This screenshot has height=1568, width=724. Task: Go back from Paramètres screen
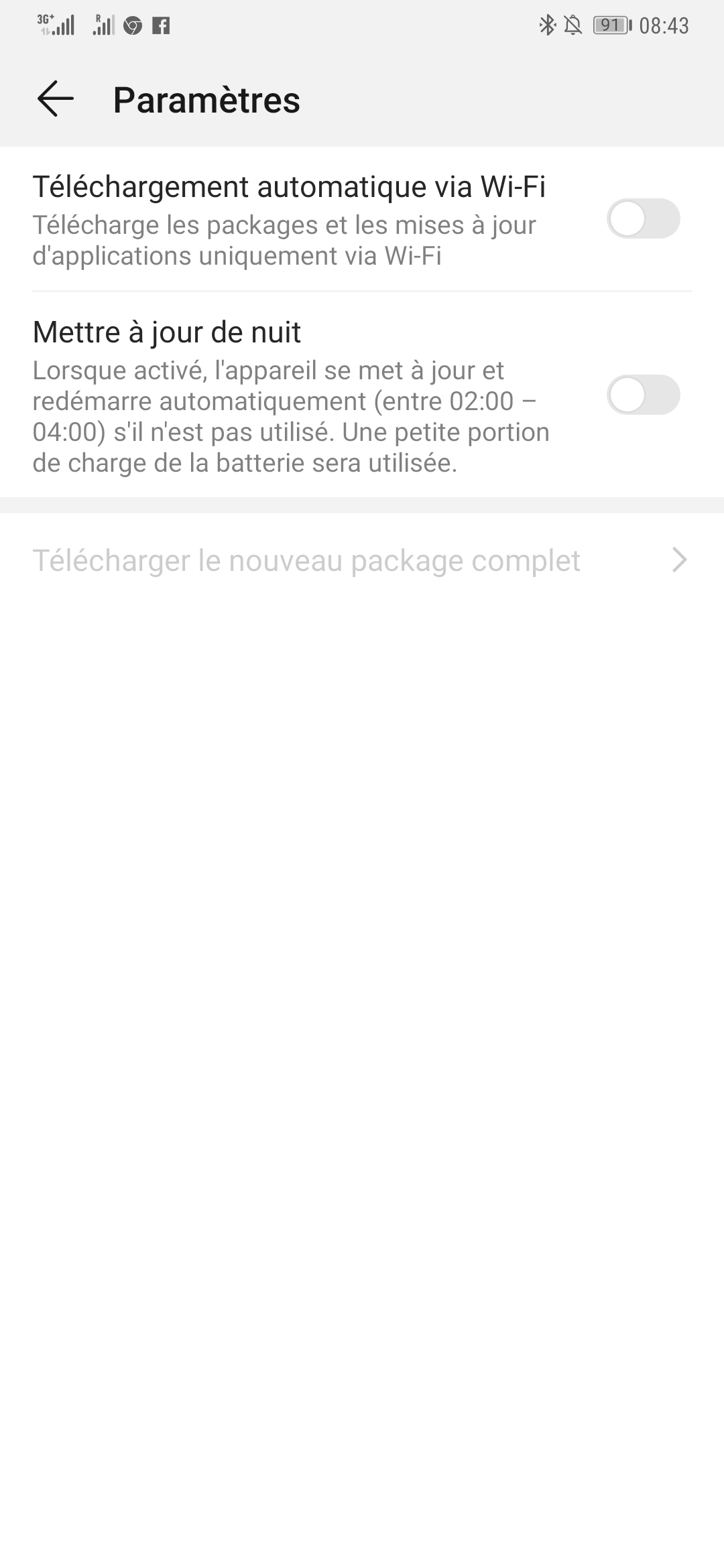pyautogui.click(x=55, y=99)
